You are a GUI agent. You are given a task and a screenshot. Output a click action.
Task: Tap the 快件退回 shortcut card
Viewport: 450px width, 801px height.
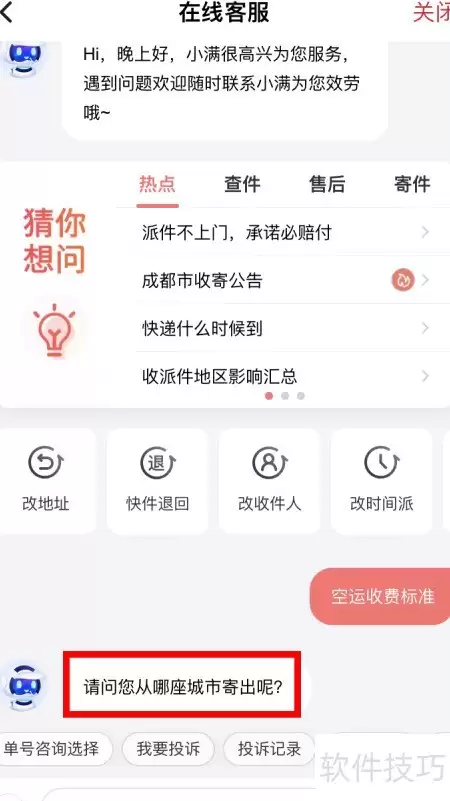157,481
